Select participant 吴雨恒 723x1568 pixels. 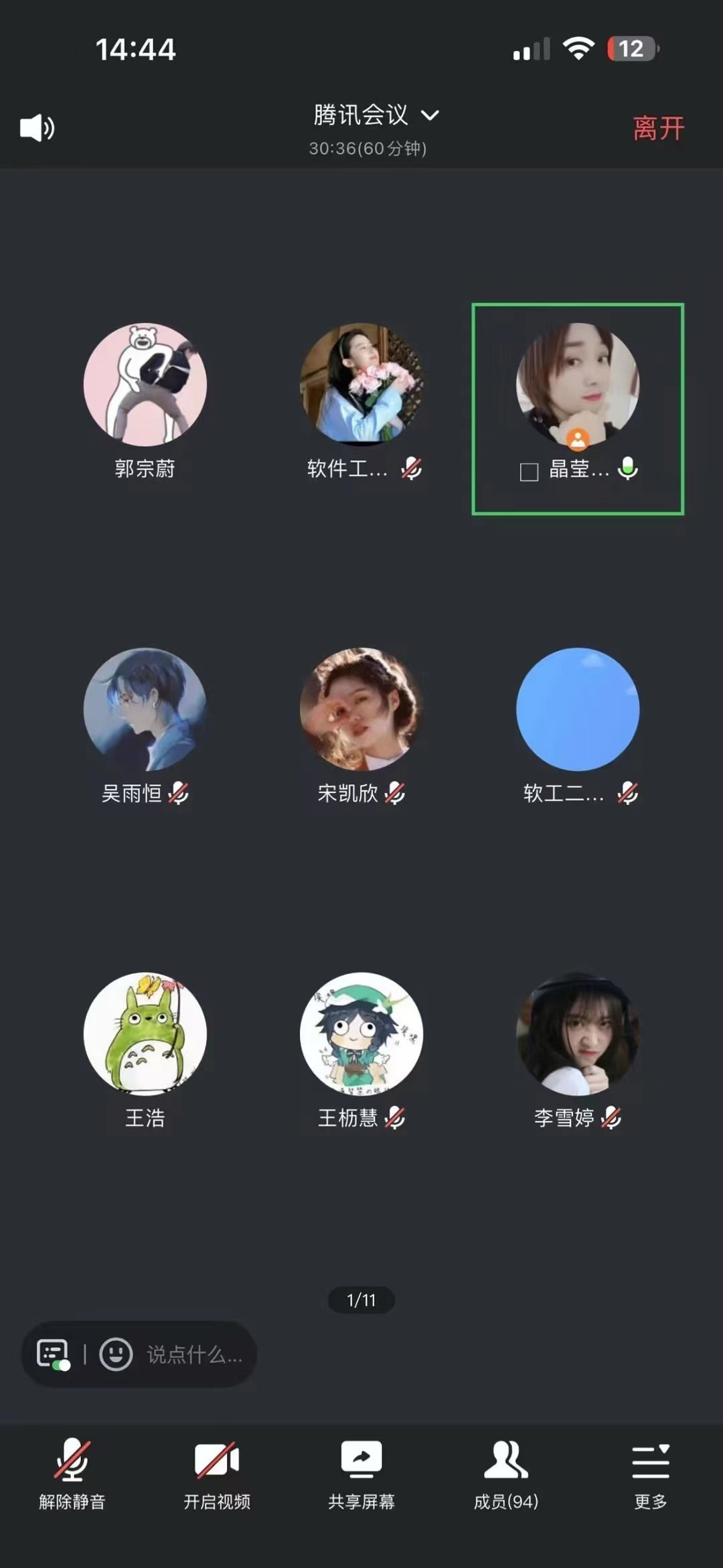pyautogui.click(x=145, y=709)
